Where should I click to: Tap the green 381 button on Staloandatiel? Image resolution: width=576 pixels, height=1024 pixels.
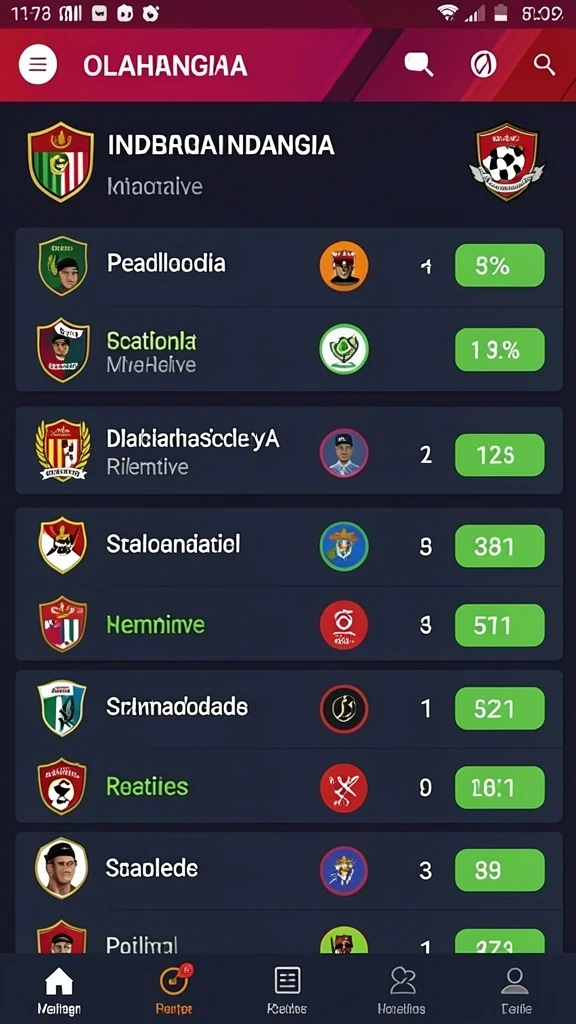(x=500, y=546)
